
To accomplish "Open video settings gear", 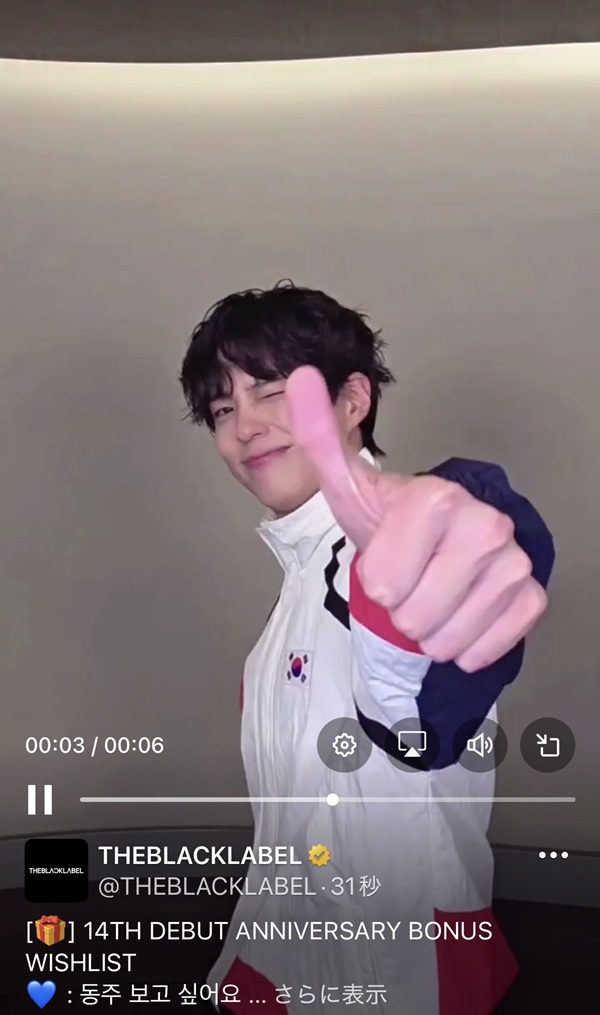I will coord(345,745).
